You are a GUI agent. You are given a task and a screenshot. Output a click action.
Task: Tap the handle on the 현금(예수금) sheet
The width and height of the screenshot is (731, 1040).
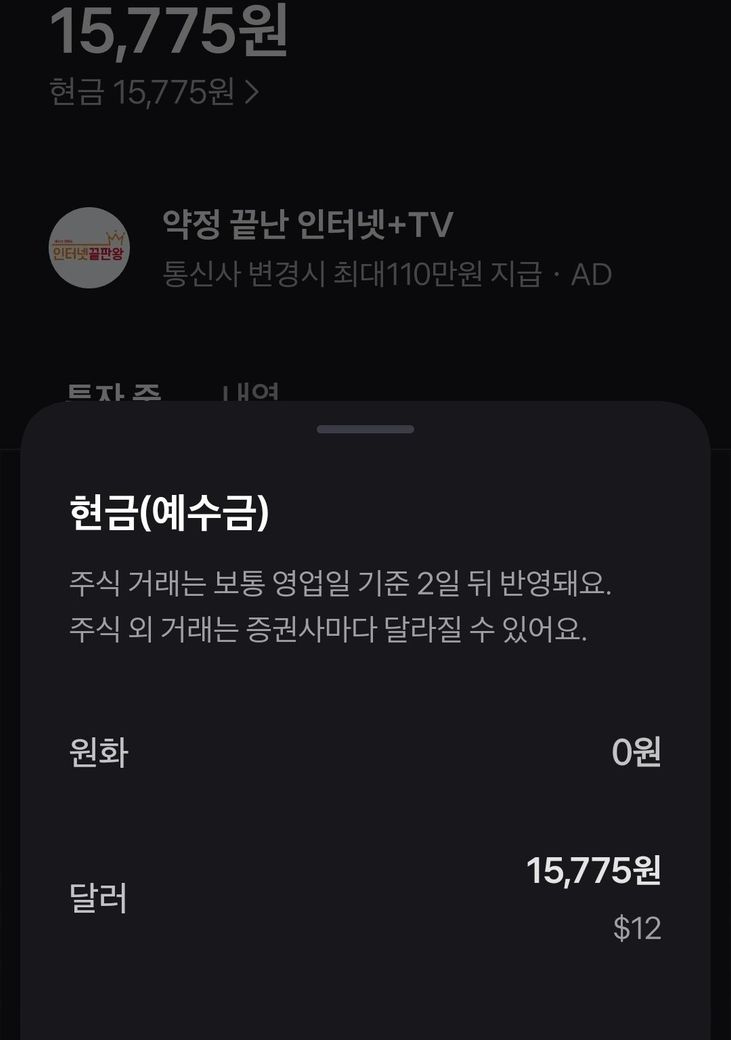pos(365,429)
